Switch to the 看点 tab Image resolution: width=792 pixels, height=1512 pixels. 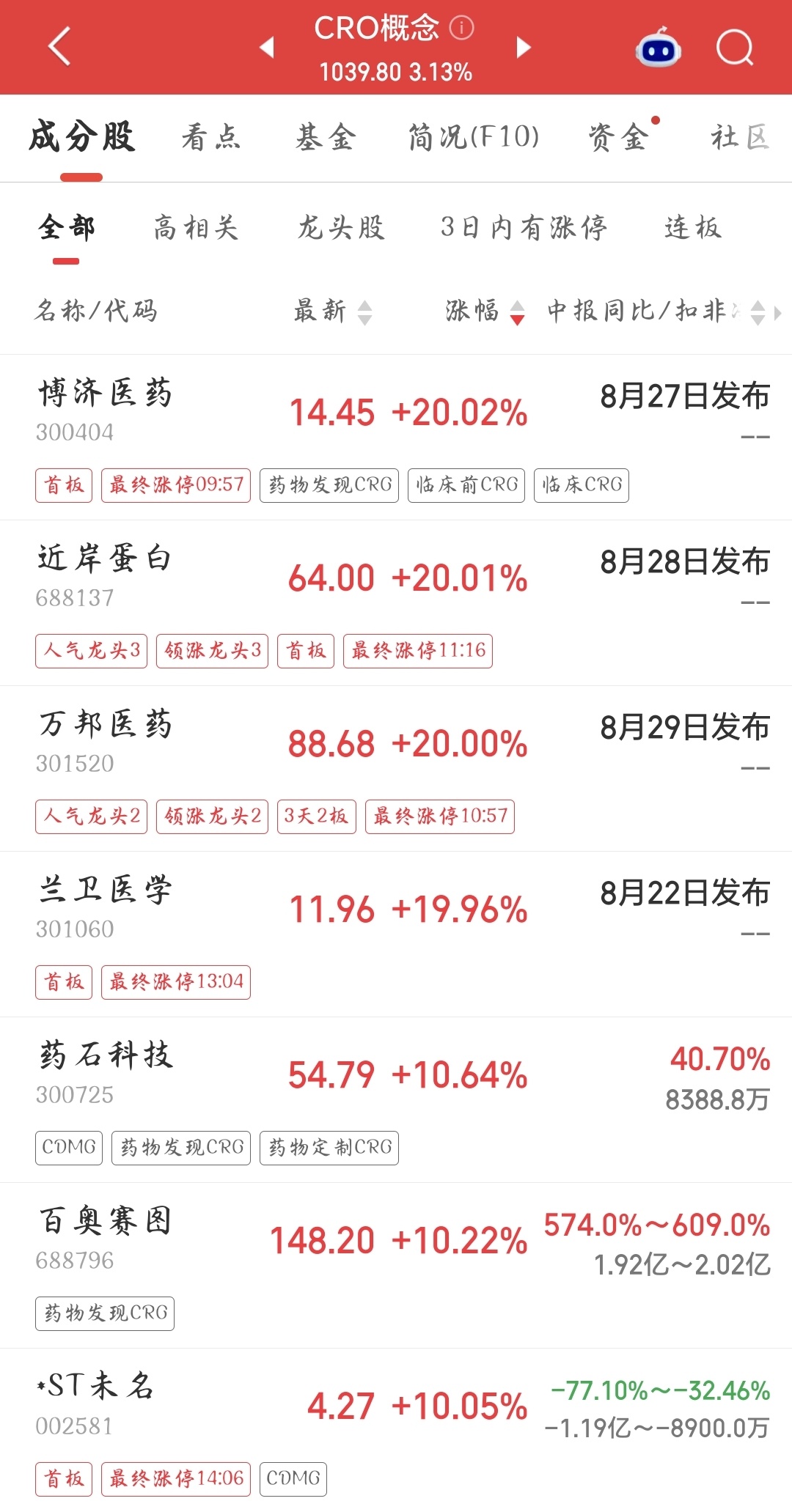click(211, 137)
